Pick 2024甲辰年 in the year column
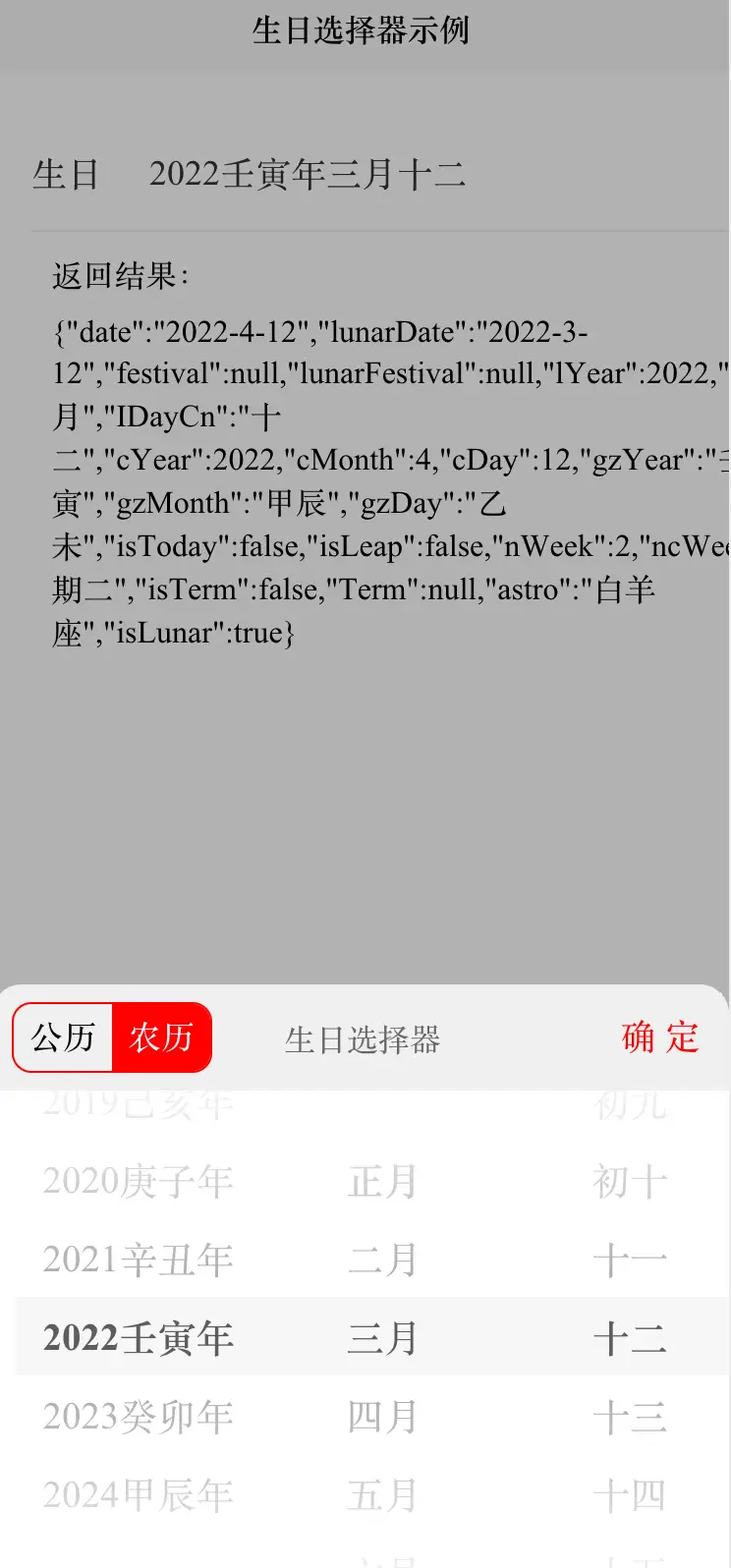The width and height of the screenshot is (731, 1568). 138,1495
